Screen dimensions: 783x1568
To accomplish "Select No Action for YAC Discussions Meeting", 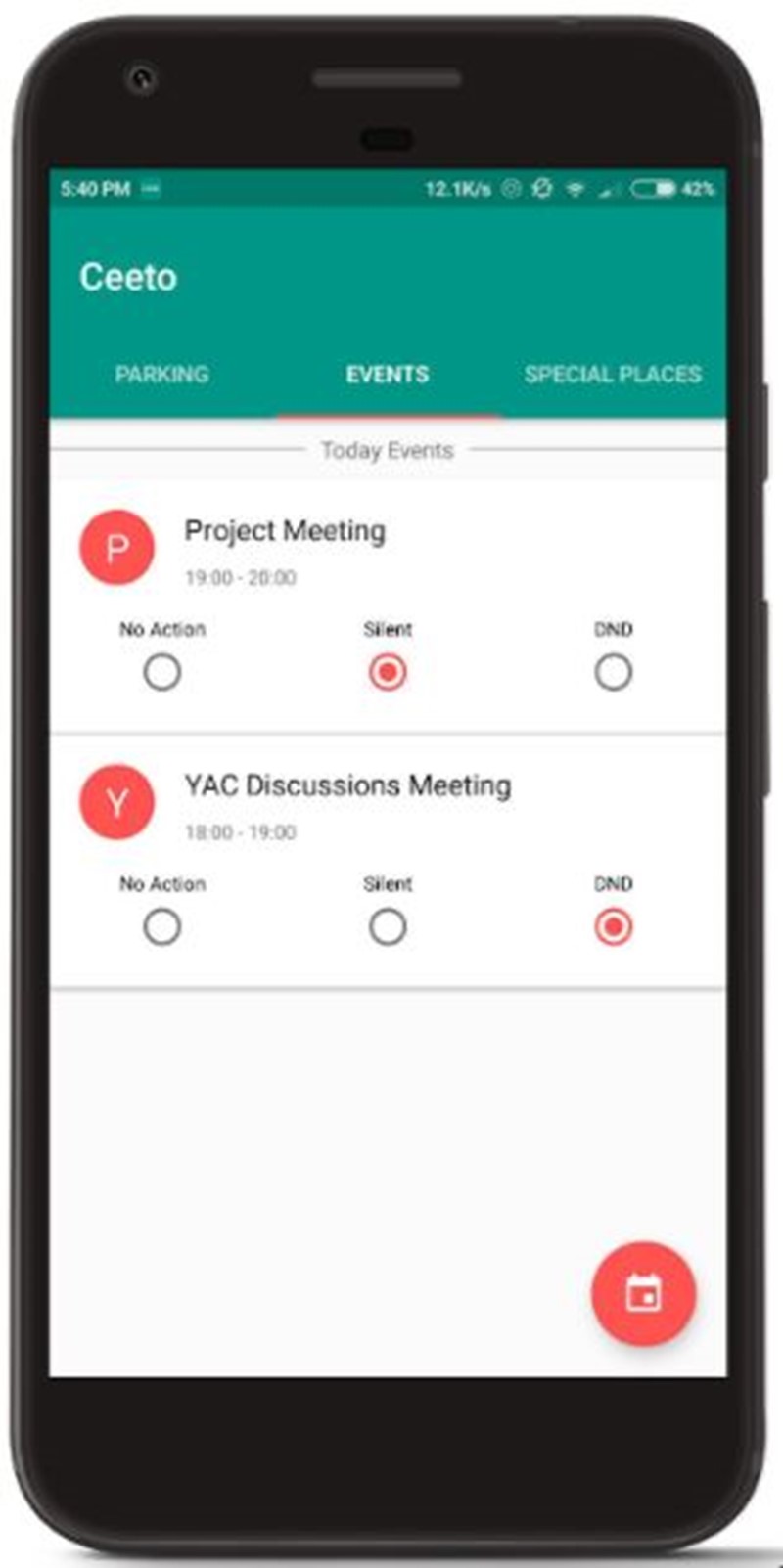I will 162,926.
